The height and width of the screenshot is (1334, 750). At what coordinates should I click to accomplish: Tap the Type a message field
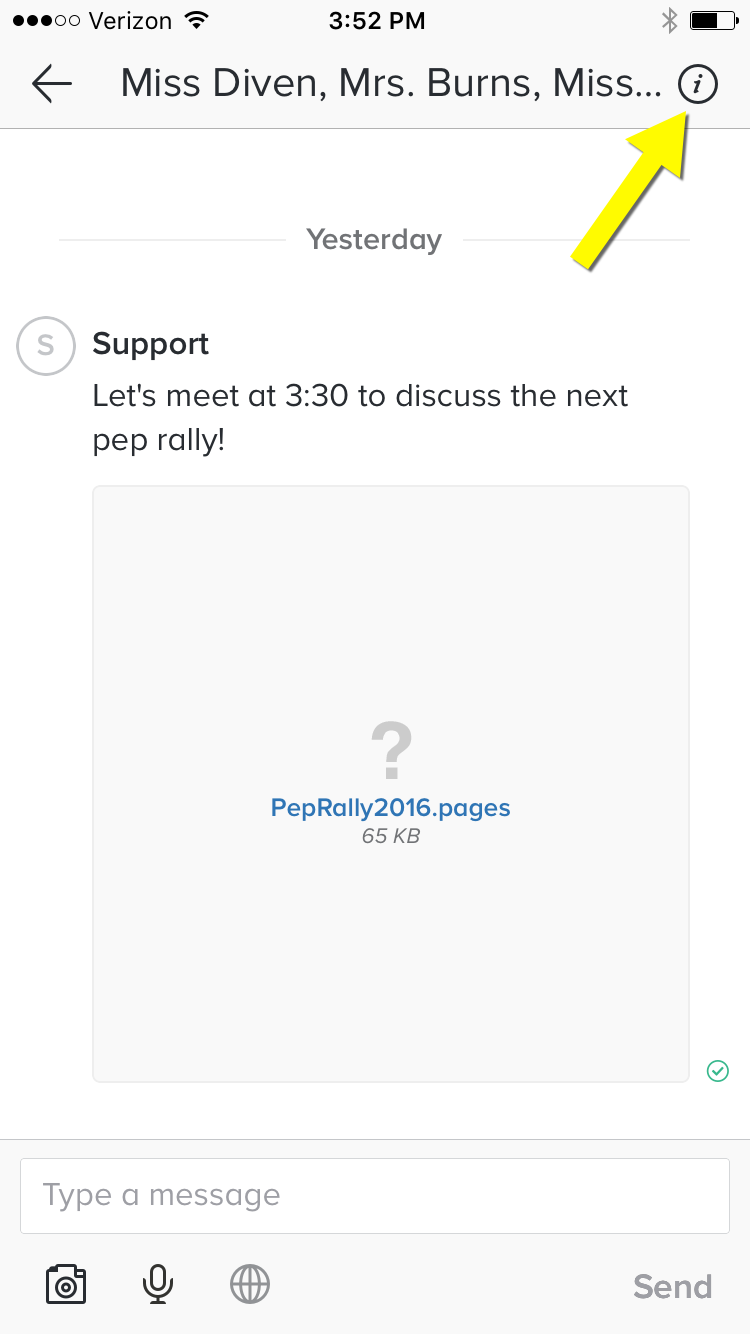pos(375,1196)
